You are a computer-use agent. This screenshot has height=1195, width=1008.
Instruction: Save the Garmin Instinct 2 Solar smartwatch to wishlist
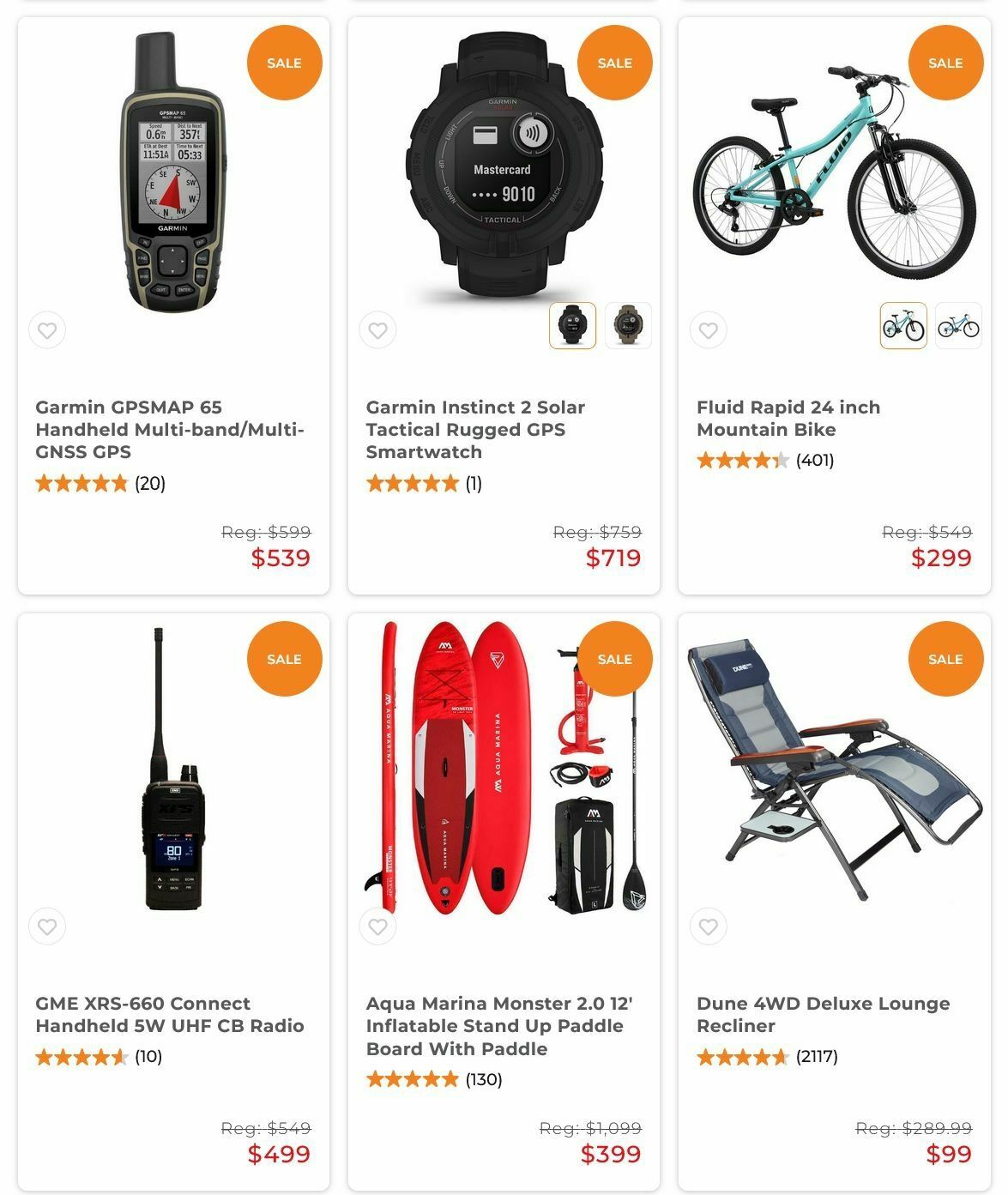coord(377,330)
